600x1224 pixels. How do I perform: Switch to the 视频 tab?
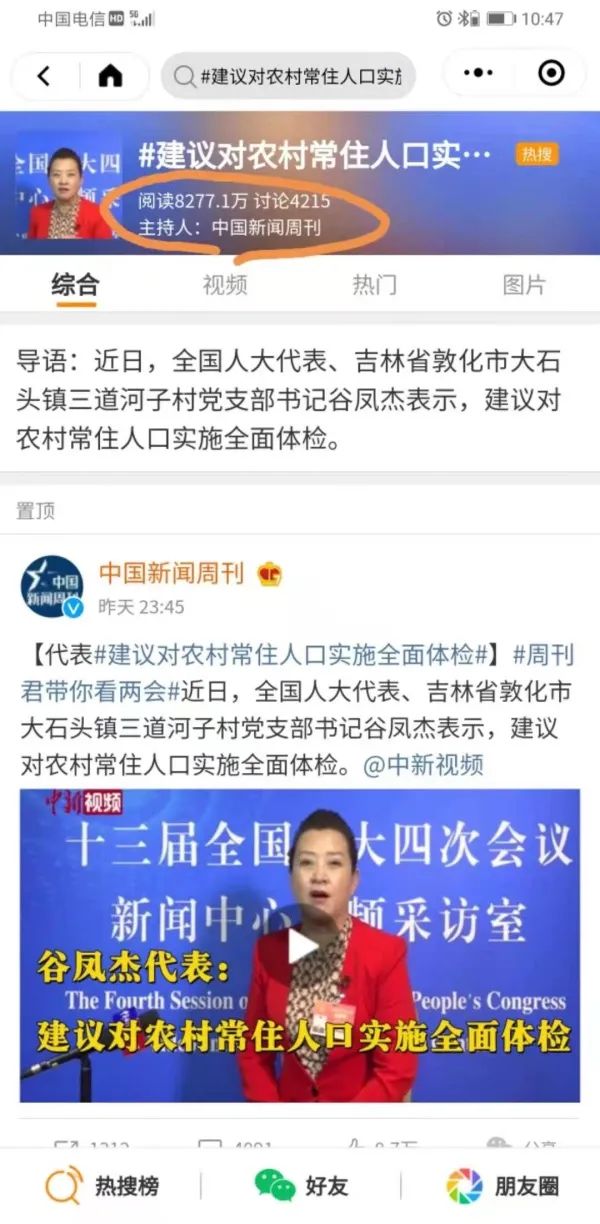click(x=225, y=285)
